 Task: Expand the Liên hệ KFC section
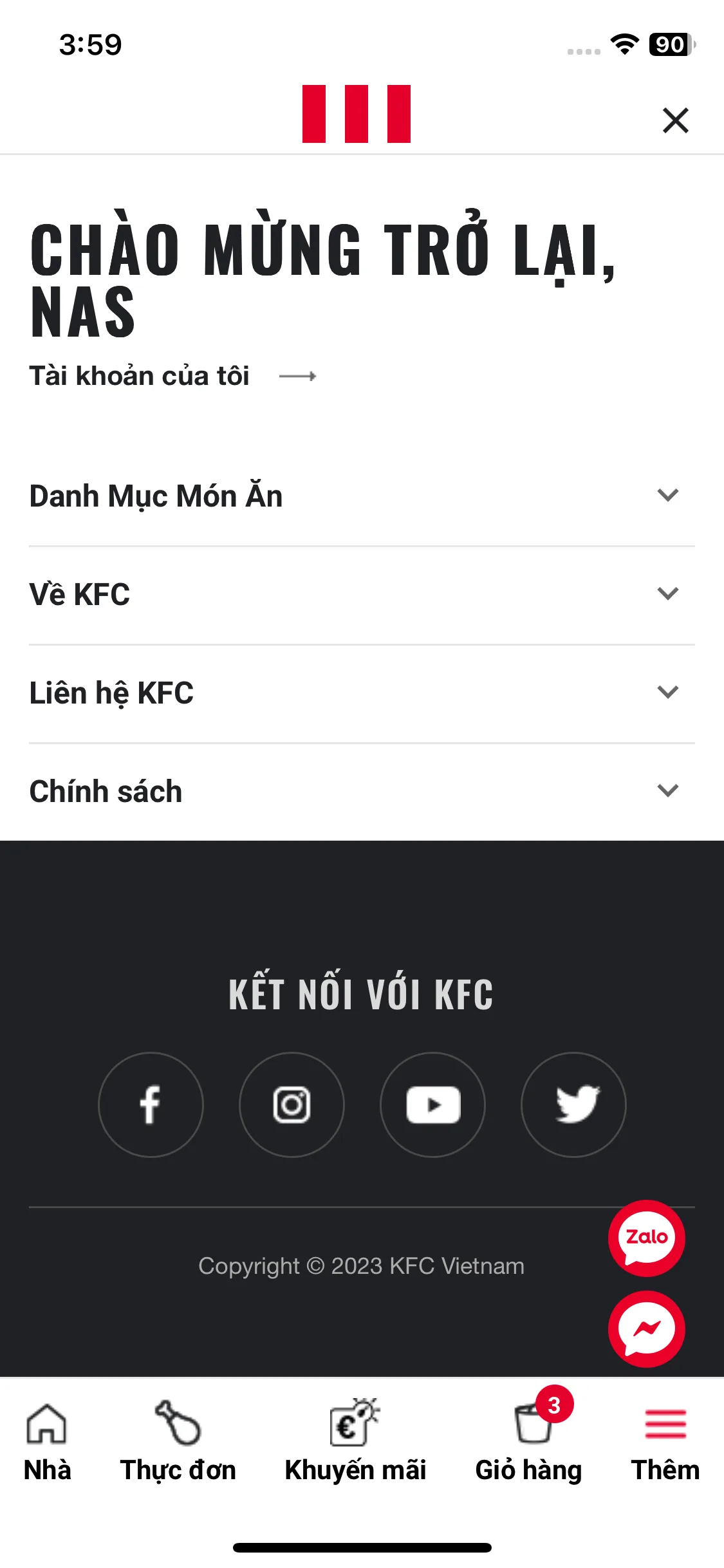pyautogui.click(x=361, y=693)
